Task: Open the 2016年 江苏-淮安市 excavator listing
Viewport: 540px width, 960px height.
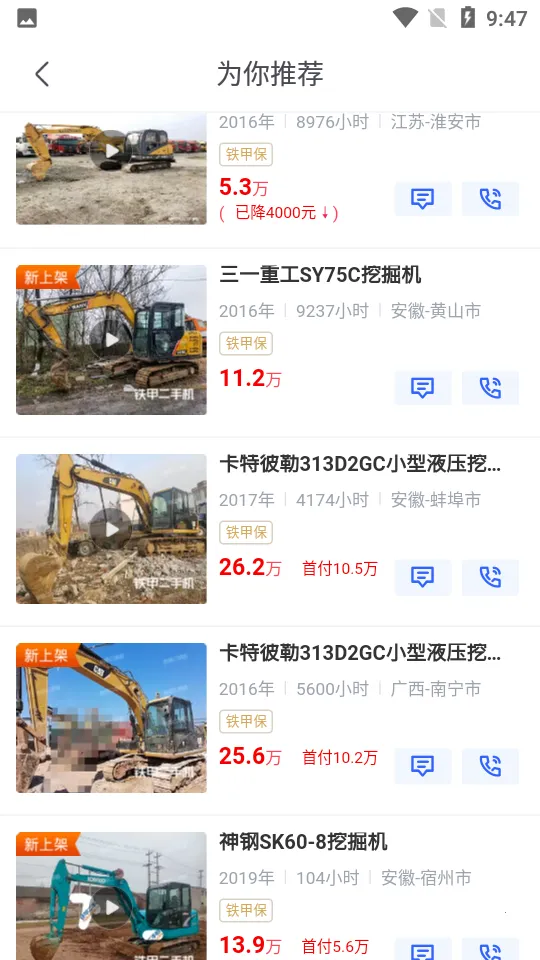Action: point(270,180)
